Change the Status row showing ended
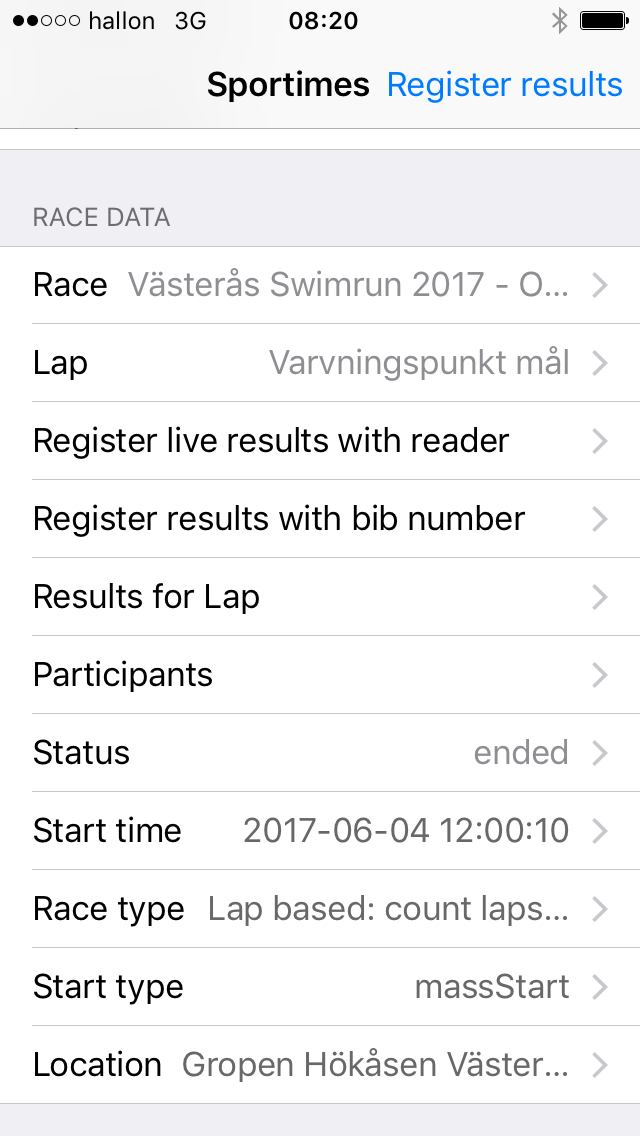Image resolution: width=640 pixels, height=1136 pixels. [320, 753]
